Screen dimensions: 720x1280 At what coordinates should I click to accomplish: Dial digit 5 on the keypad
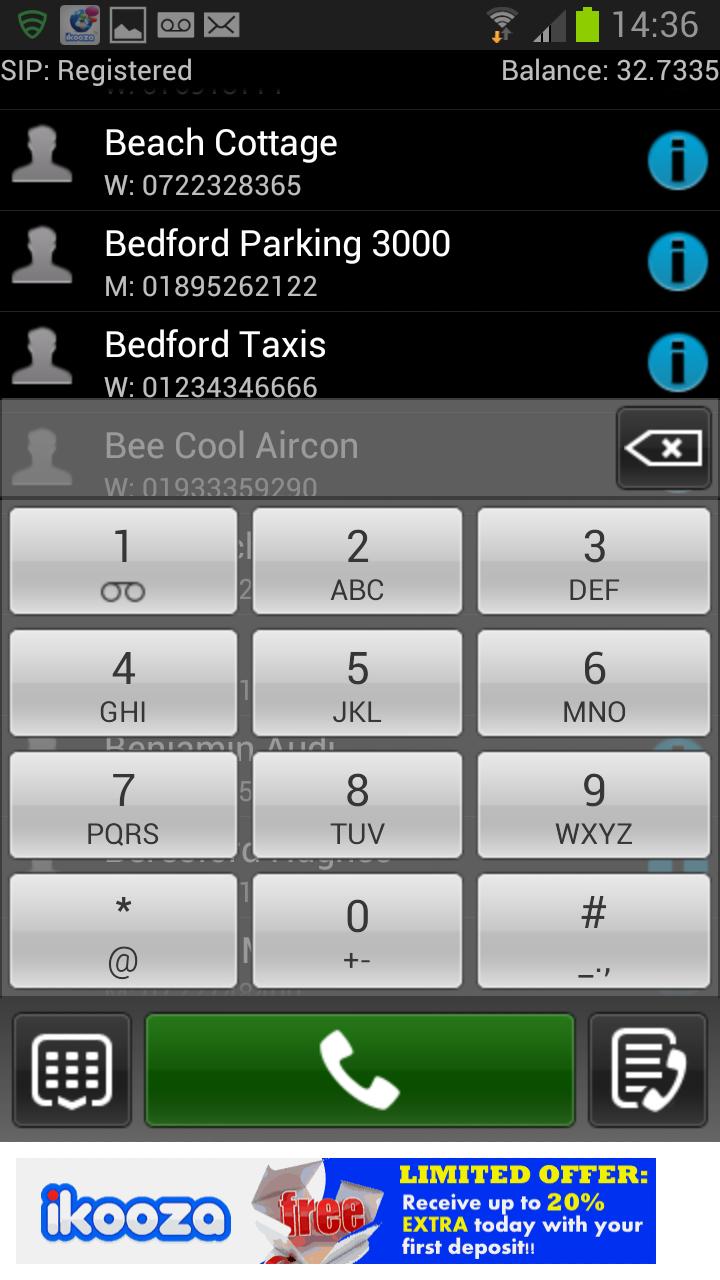(357, 683)
